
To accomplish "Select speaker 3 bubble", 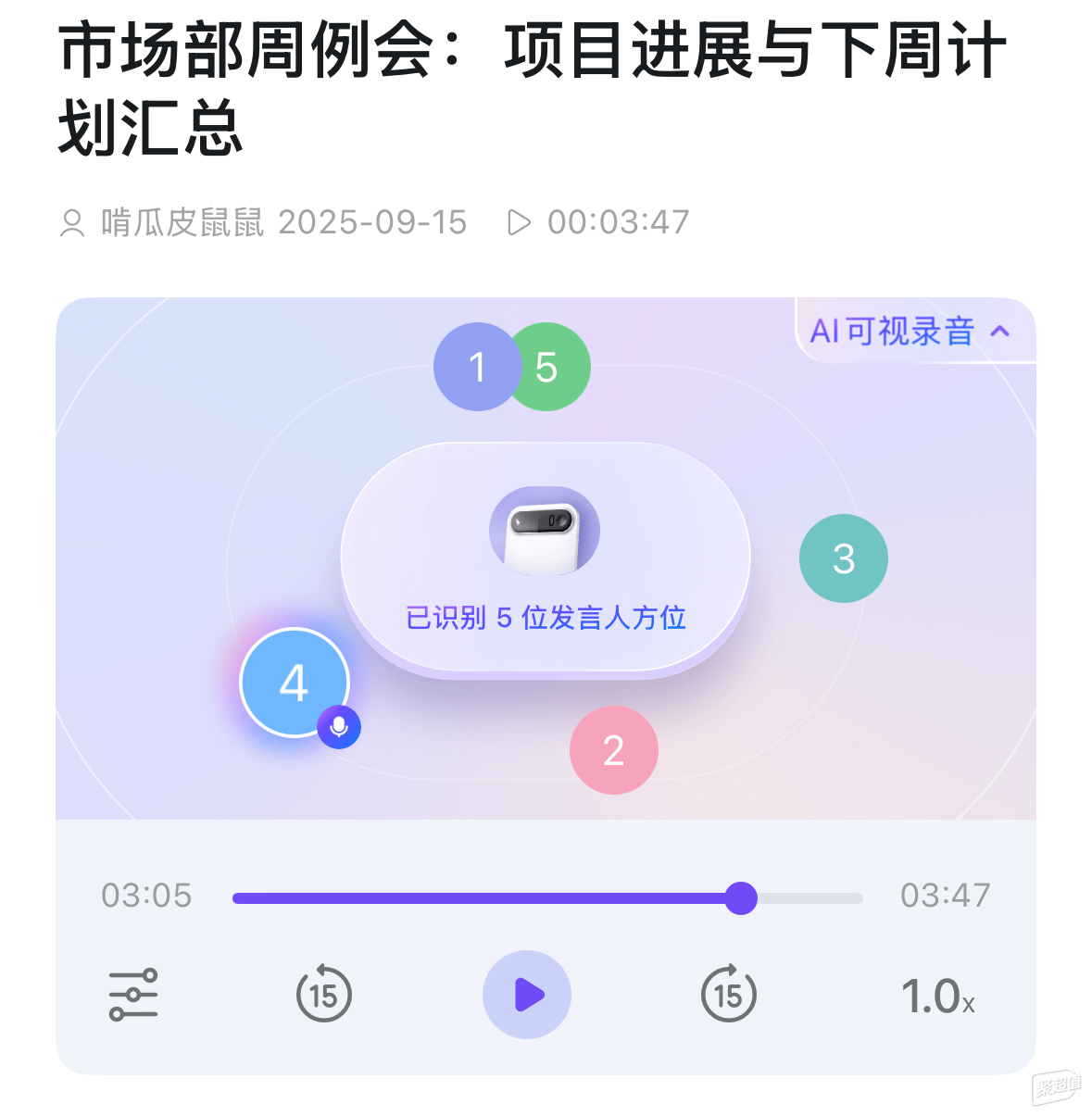I will [843, 558].
